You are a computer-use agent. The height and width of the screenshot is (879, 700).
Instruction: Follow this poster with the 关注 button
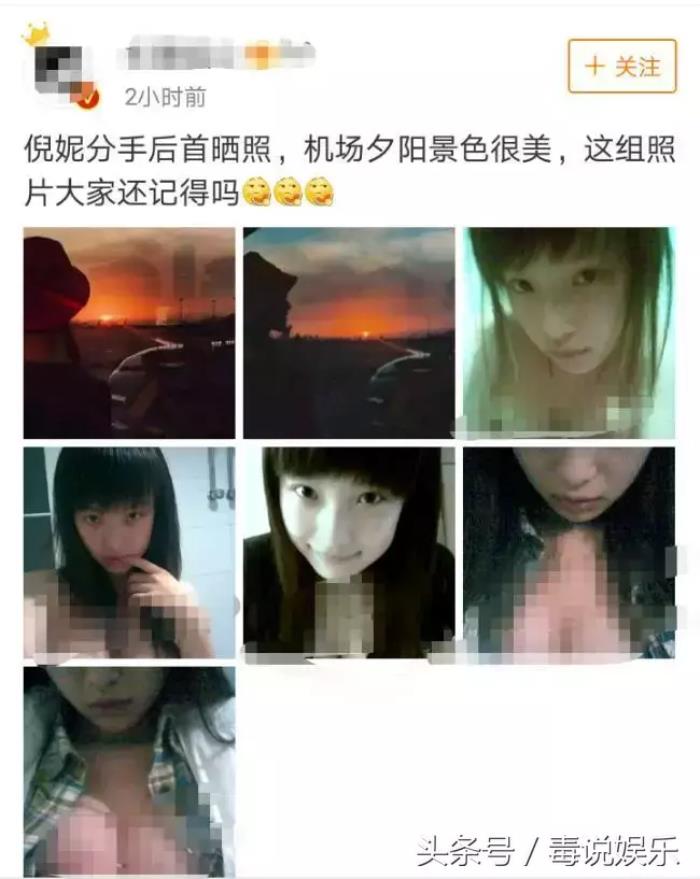coord(621,67)
